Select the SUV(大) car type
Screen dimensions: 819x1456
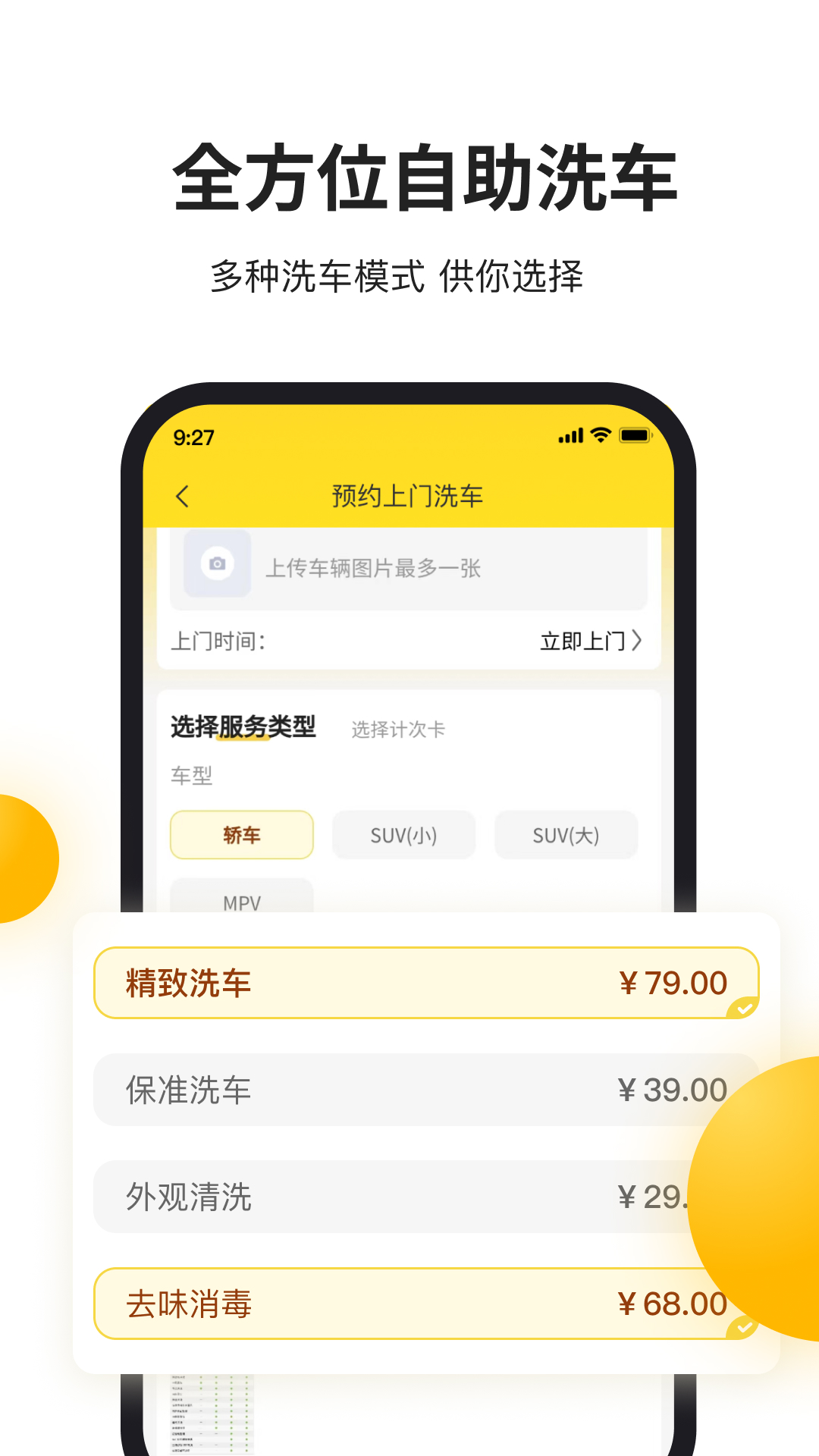pyautogui.click(x=566, y=835)
